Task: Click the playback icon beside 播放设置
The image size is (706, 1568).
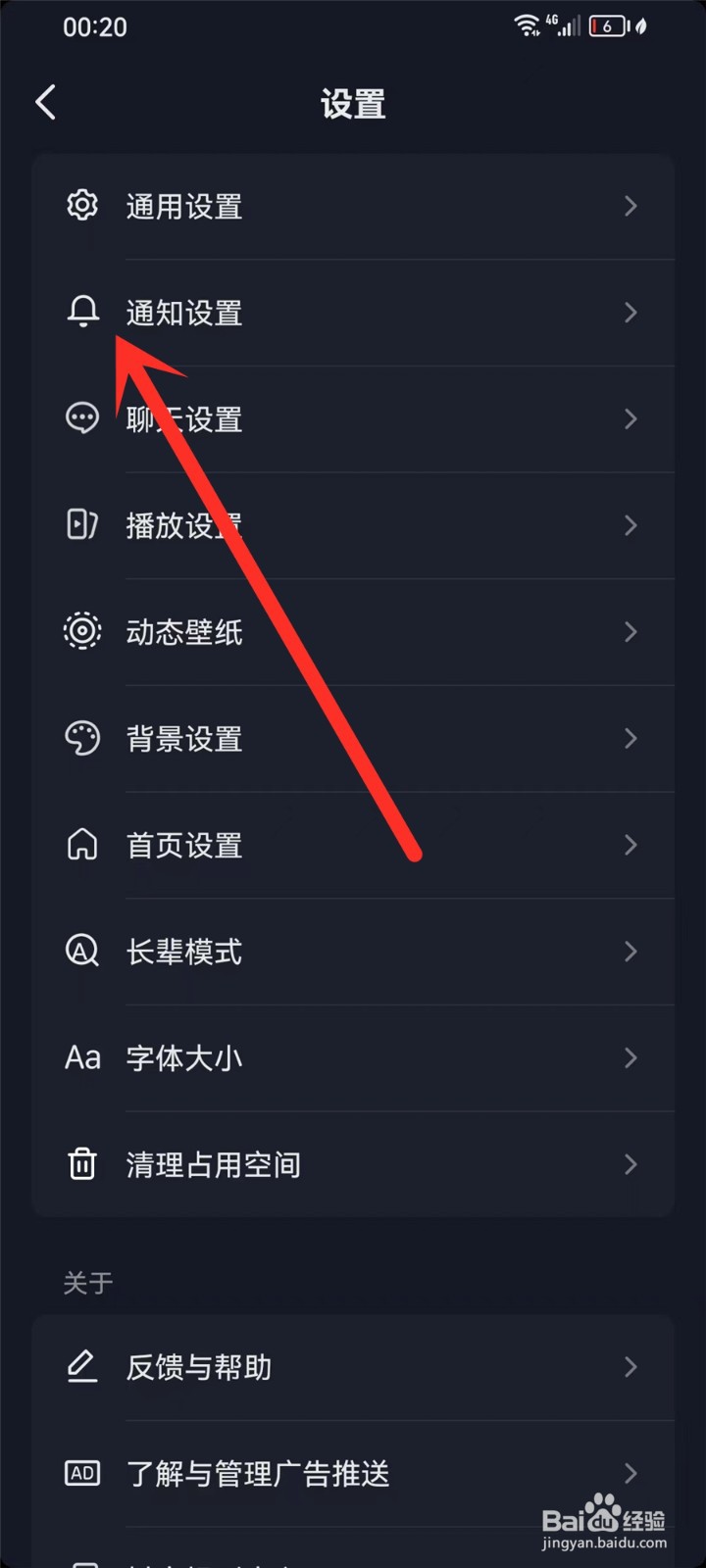Action: [x=82, y=525]
